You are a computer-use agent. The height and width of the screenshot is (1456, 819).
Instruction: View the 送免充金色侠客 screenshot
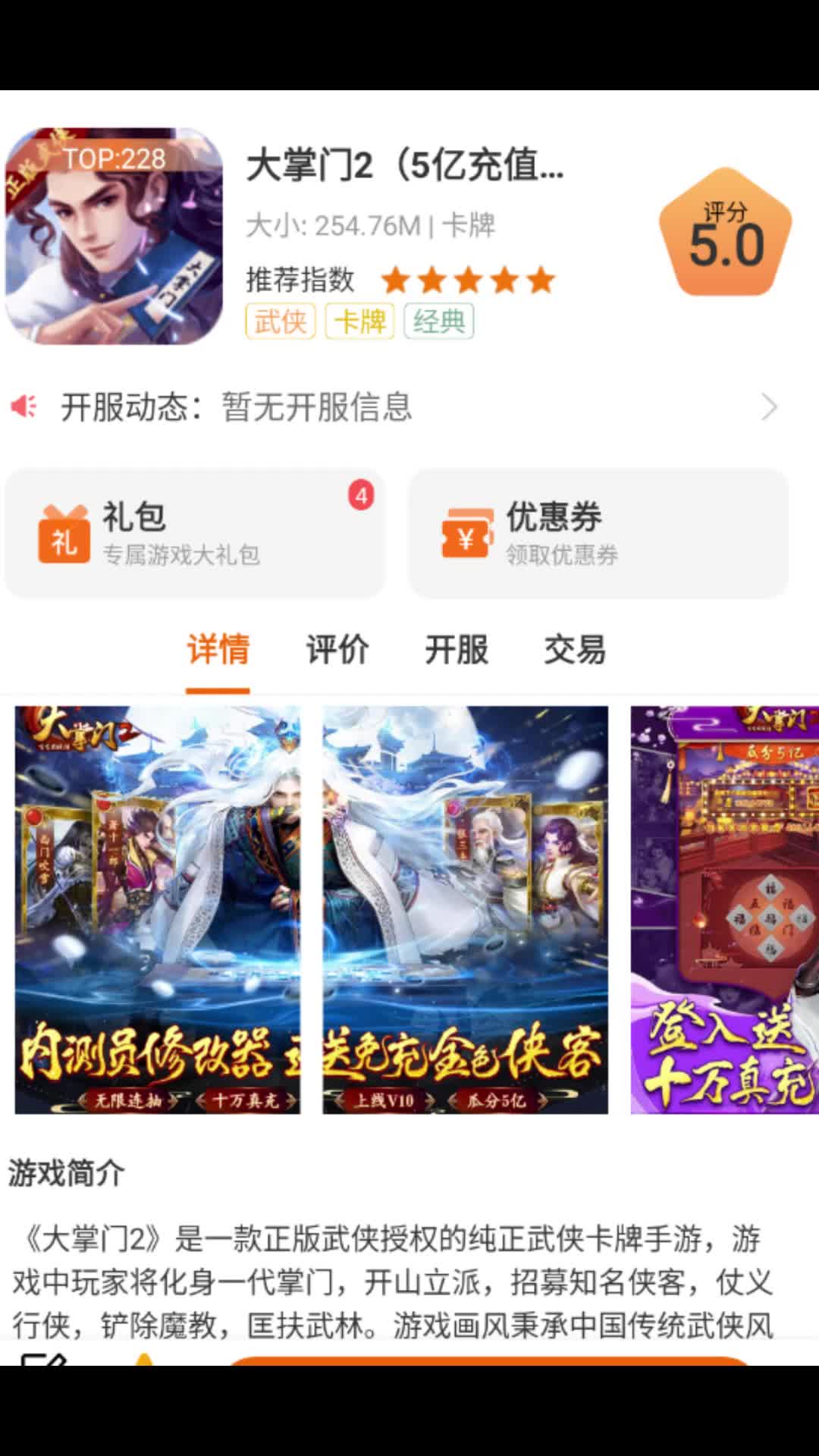coord(466,910)
